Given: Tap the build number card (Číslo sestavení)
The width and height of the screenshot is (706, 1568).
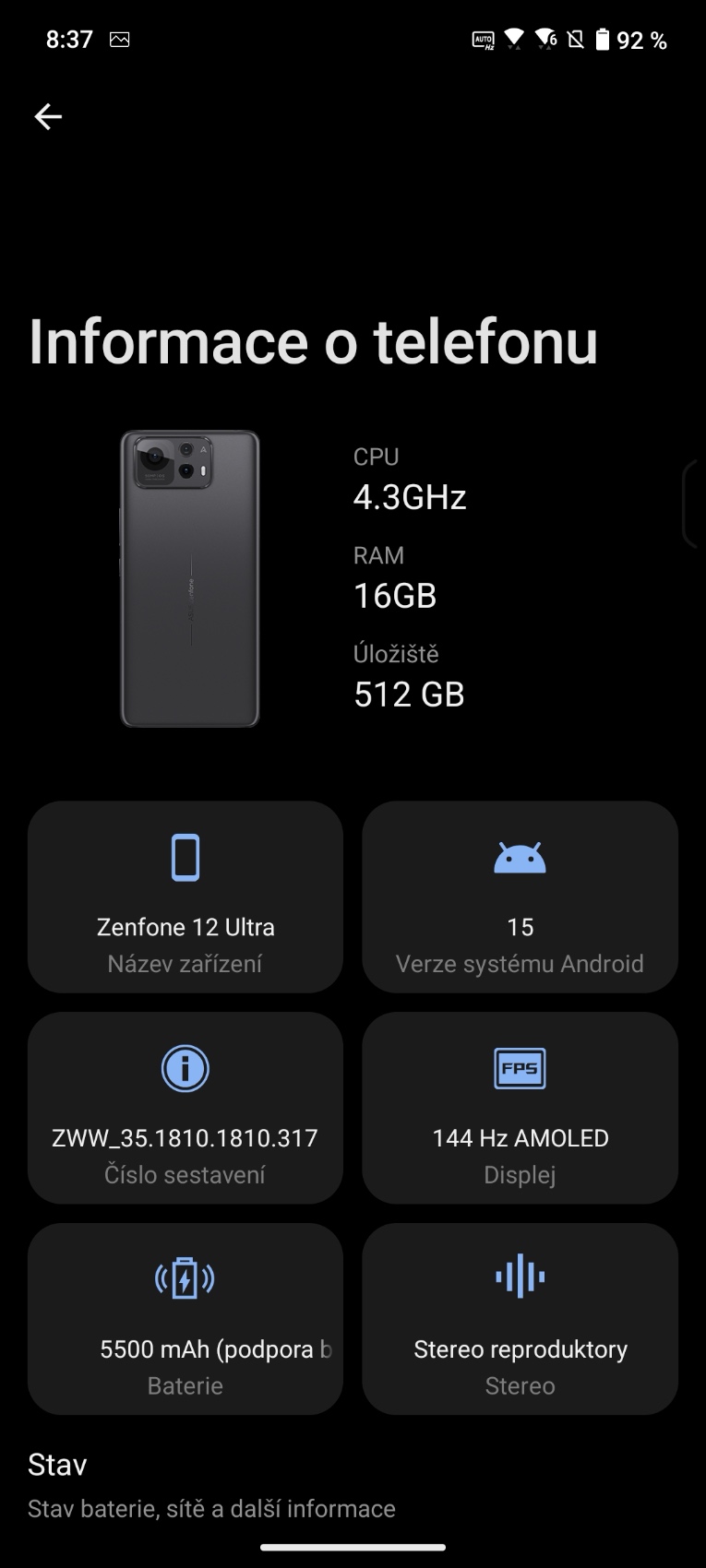Looking at the screenshot, I should [x=185, y=1108].
